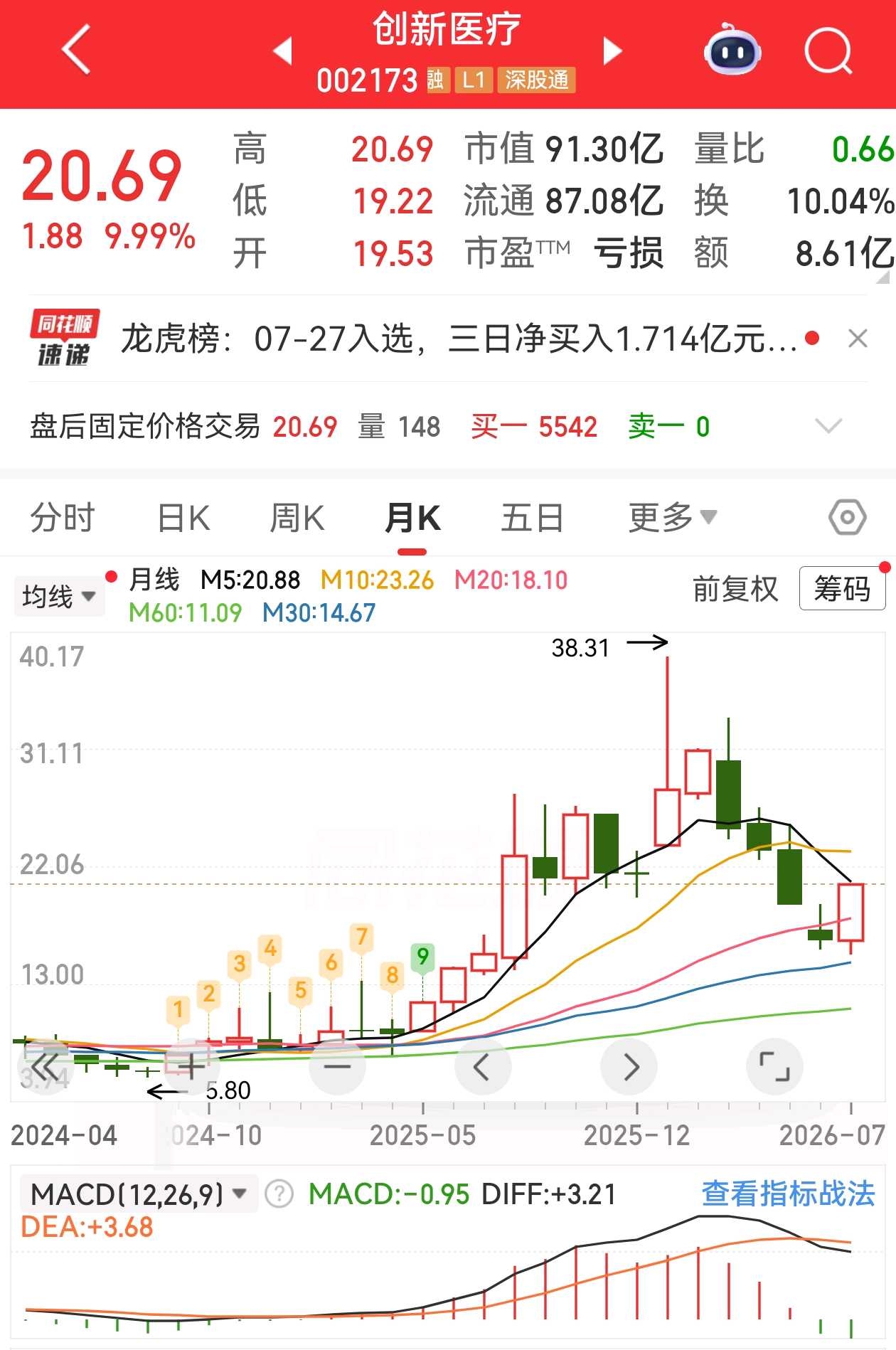Zoom out the chart with minus button
896x1350 pixels.
(337, 1066)
